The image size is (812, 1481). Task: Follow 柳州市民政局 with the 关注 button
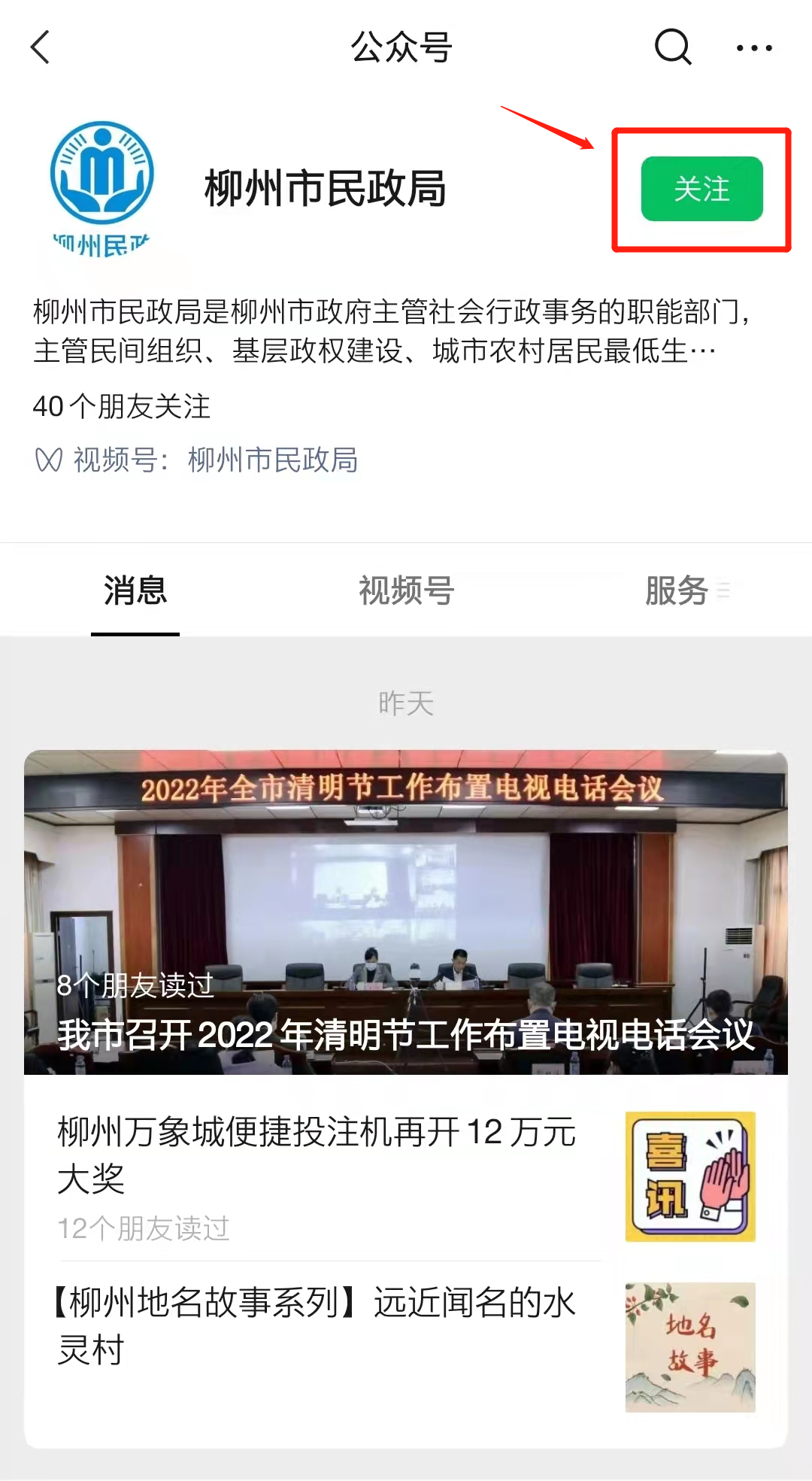[x=701, y=189]
